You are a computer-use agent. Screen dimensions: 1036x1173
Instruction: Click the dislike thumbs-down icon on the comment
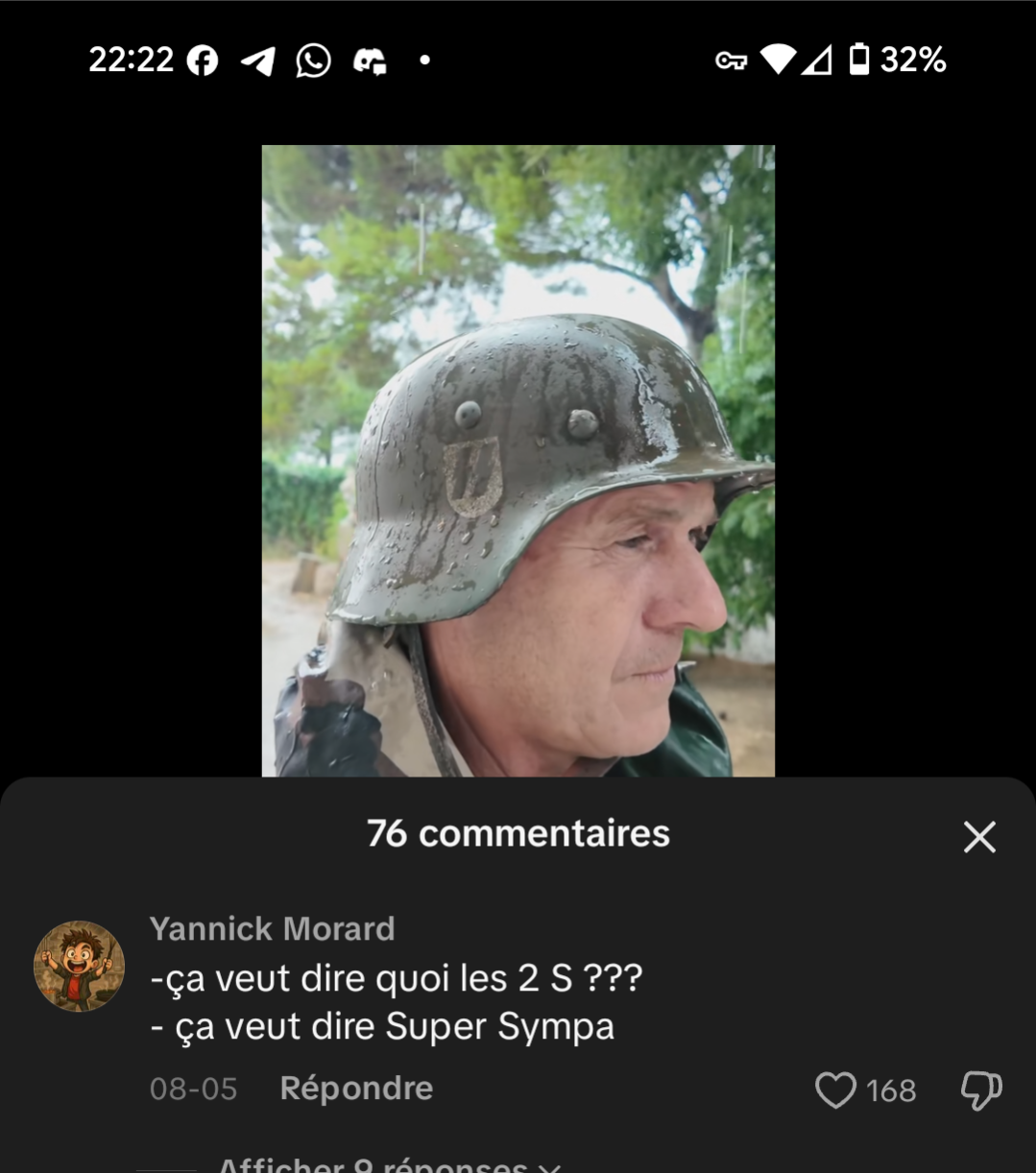(979, 1089)
